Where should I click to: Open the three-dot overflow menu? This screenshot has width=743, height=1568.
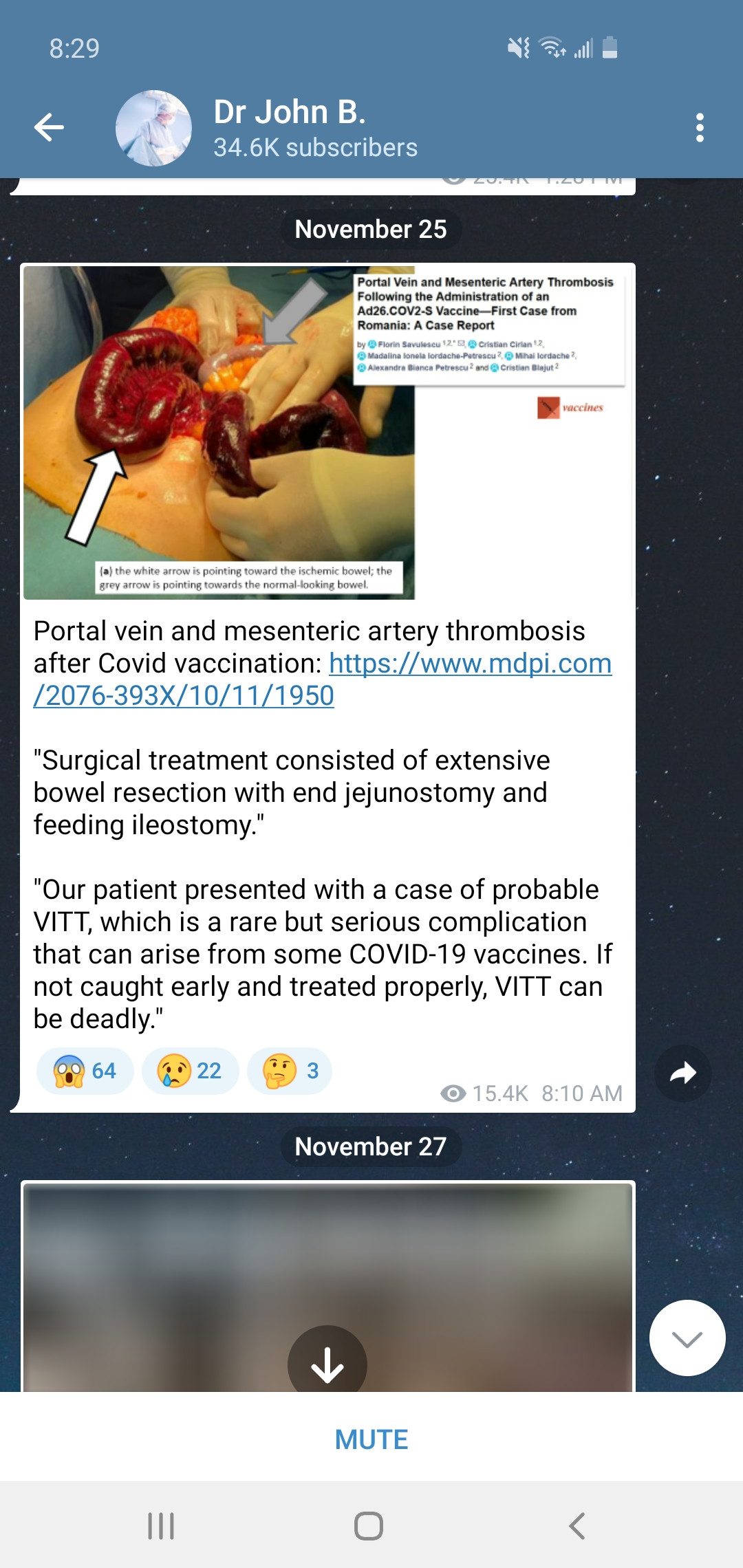[x=700, y=128]
